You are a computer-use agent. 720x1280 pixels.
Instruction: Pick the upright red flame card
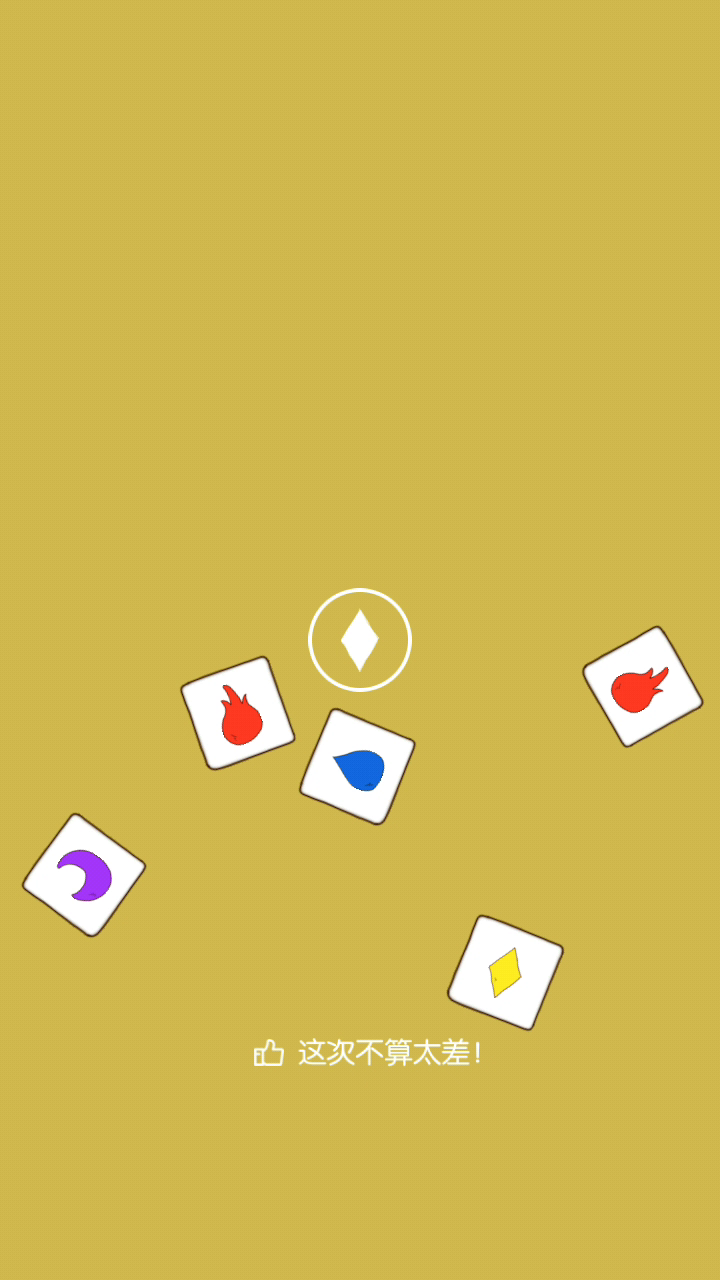pyautogui.click(x=238, y=713)
